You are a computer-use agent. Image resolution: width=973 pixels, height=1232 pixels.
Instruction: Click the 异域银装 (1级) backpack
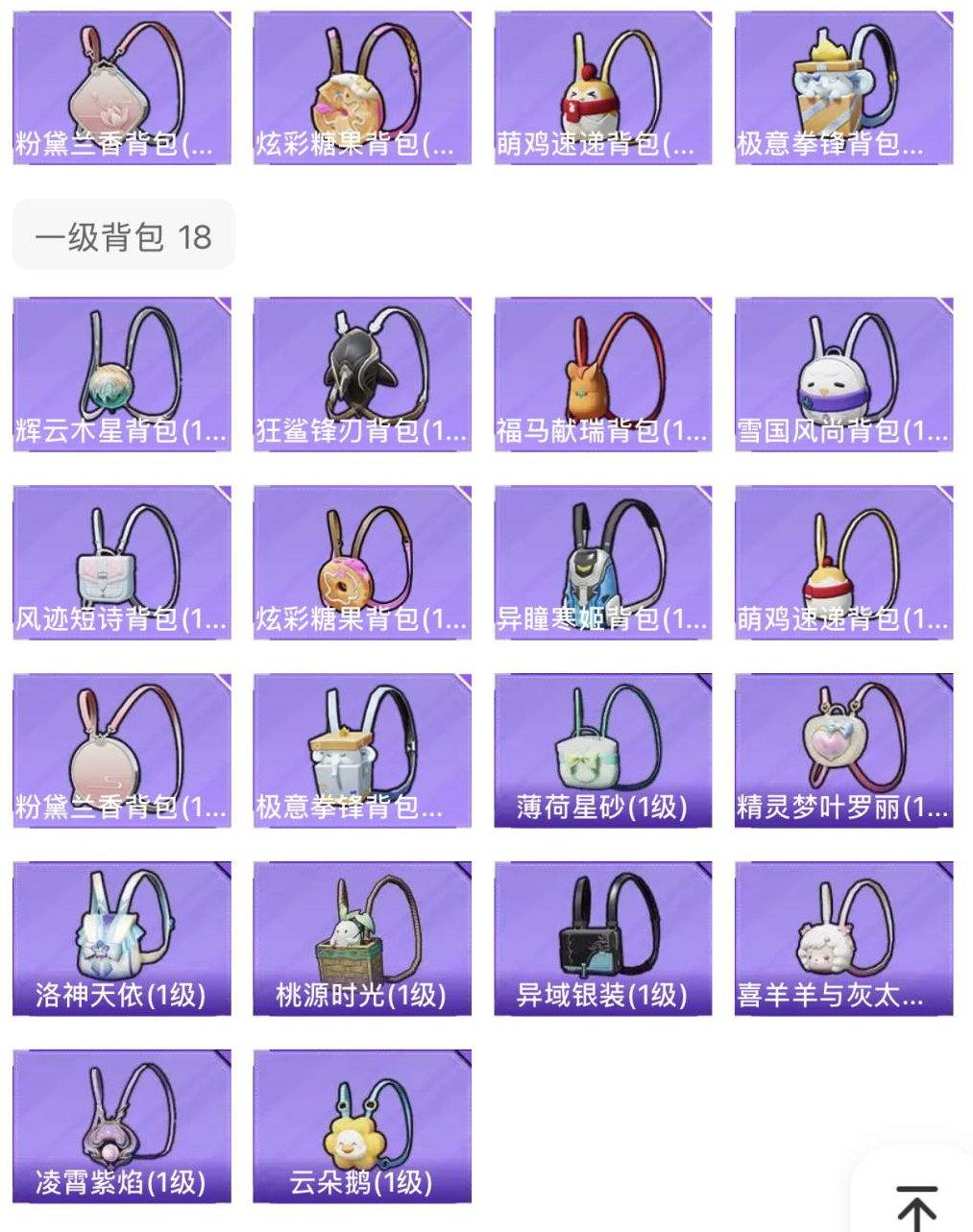point(601,937)
